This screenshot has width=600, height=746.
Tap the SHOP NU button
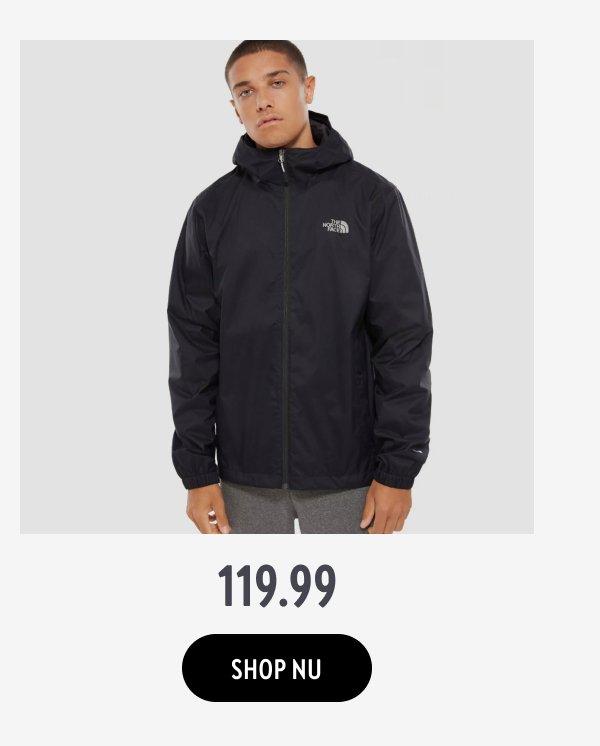click(277, 668)
